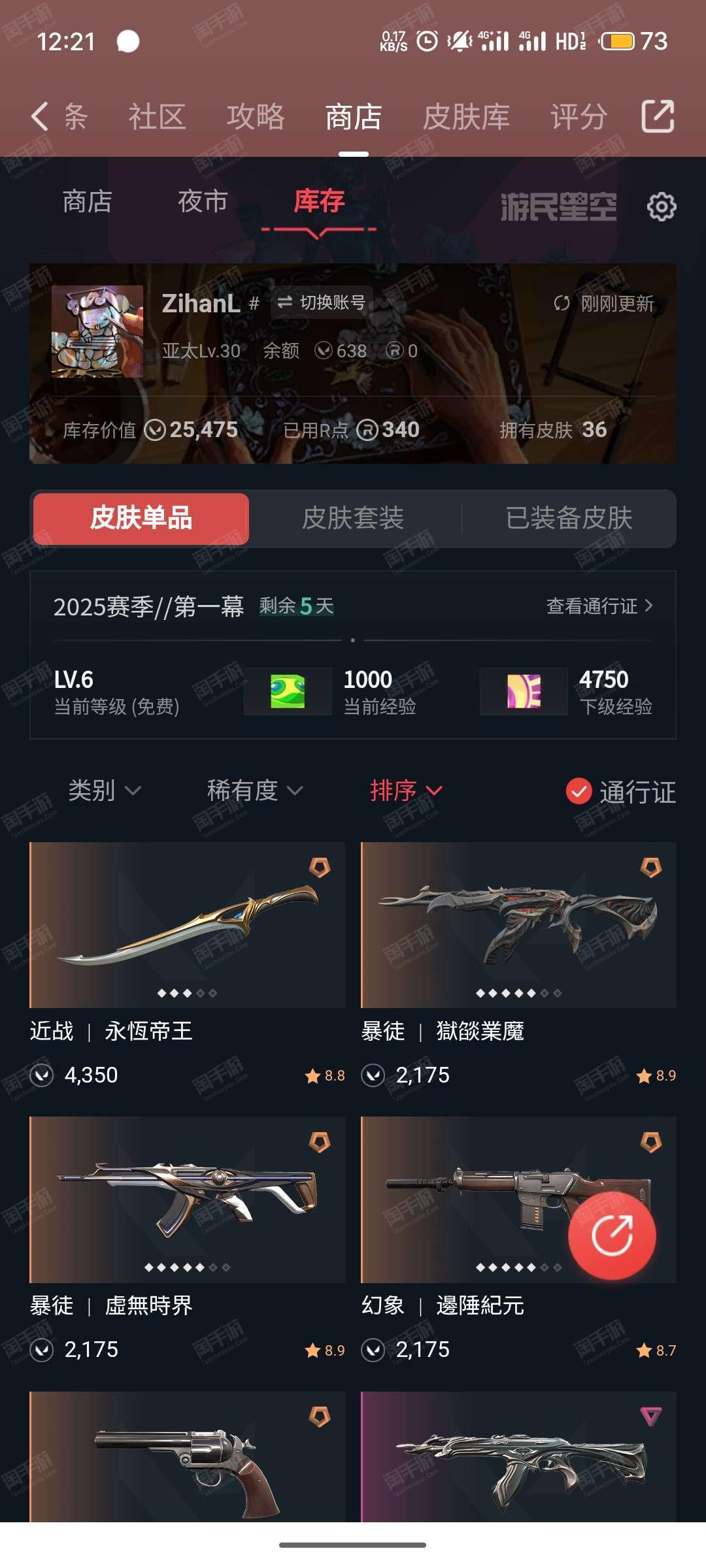Expand the 稀有度 filter dropdown

coord(255,791)
